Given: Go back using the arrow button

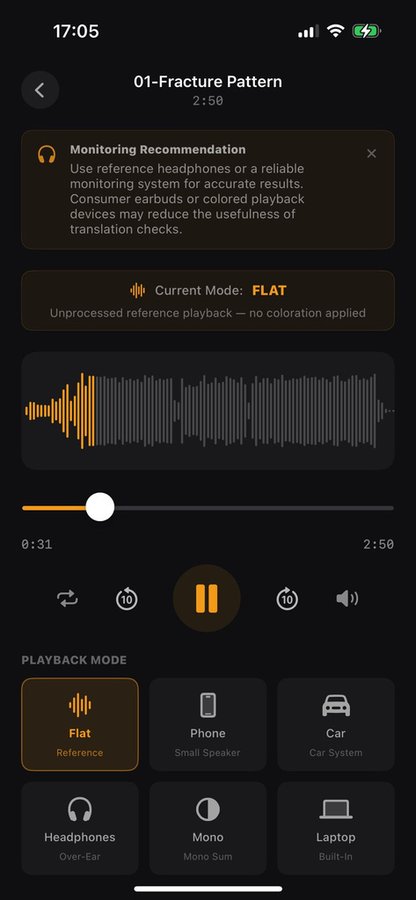Looking at the screenshot, I should point(40,90).
